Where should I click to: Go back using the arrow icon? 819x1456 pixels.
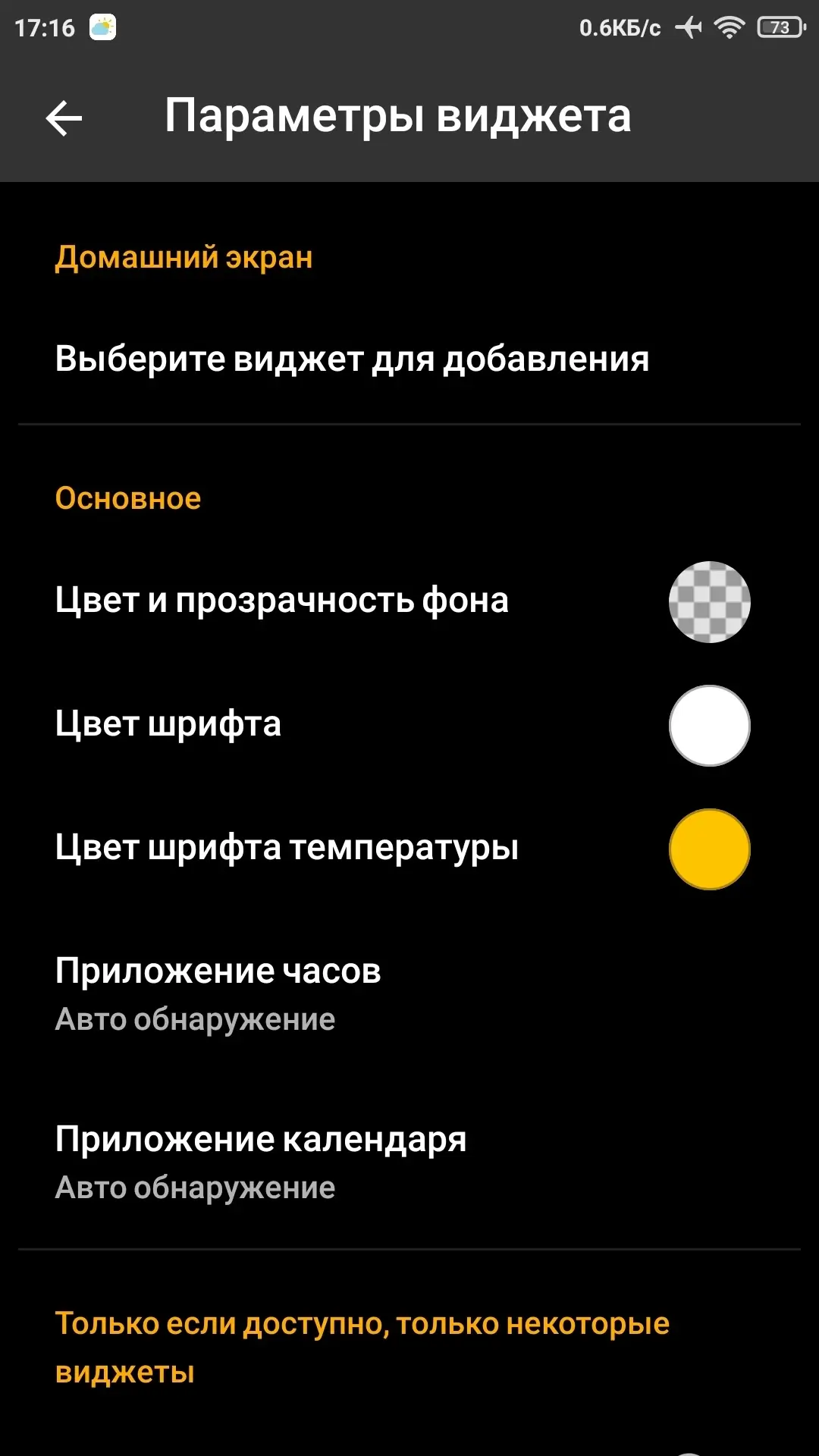[64, 118]
